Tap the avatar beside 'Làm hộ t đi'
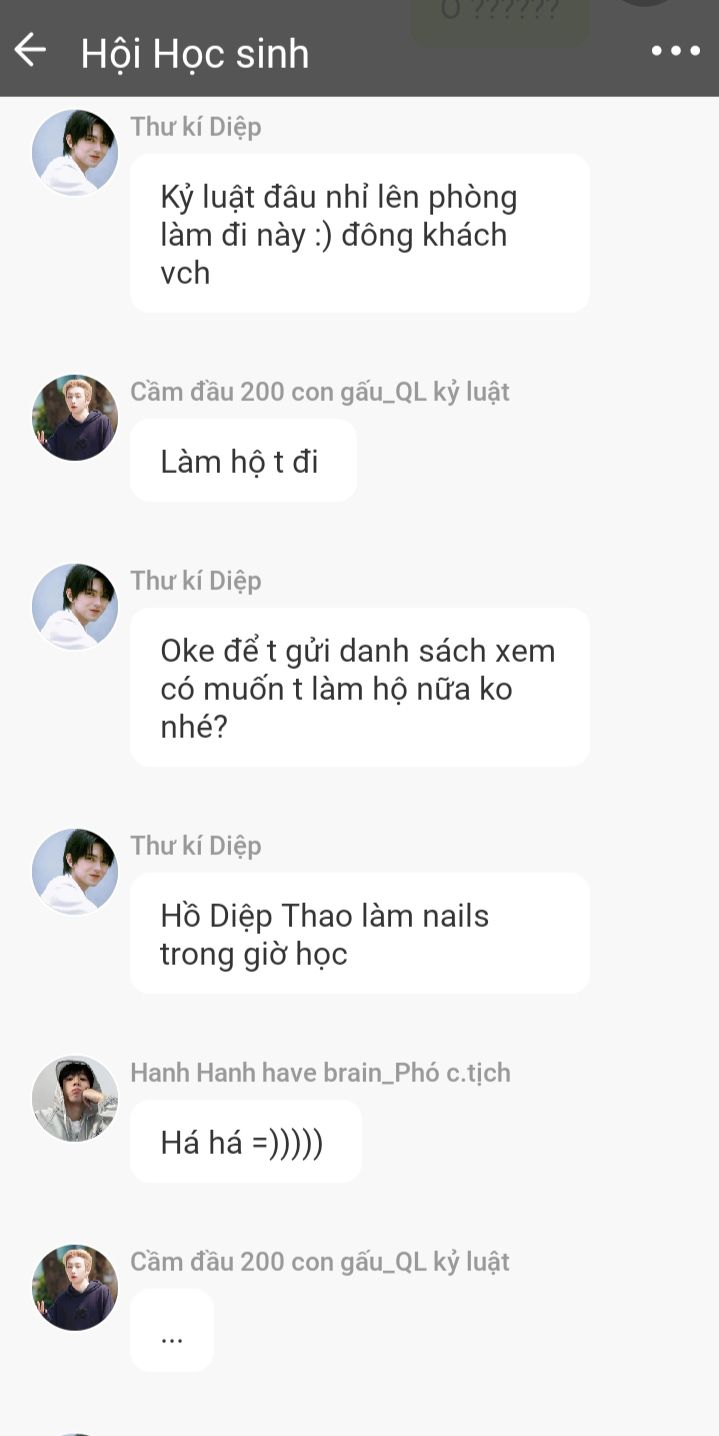 pos(75,417)
